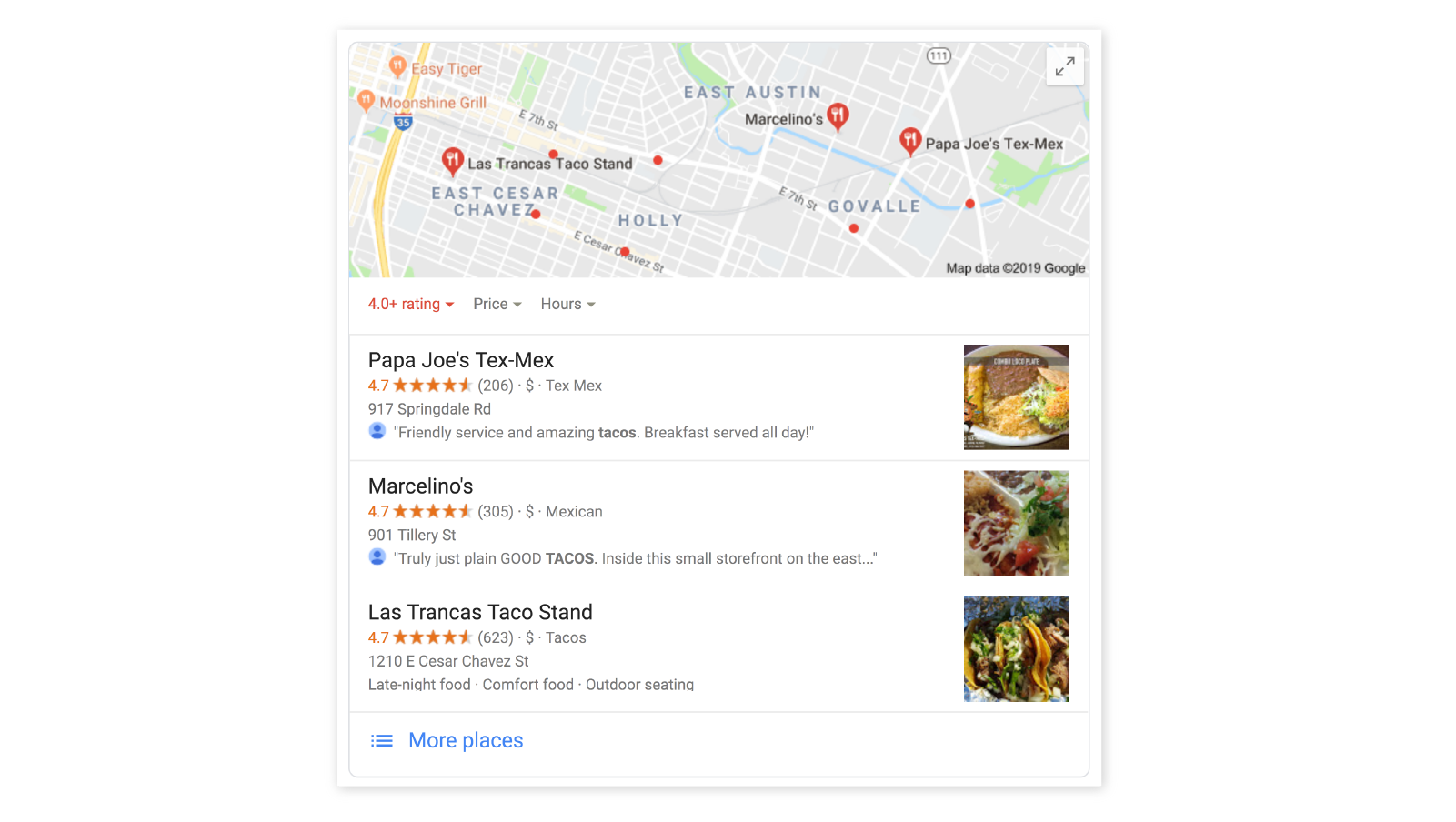Open the Las Trancas Taco Stand listing
The height and width of the screenshot is (822, 1456).
coord(480,613)
